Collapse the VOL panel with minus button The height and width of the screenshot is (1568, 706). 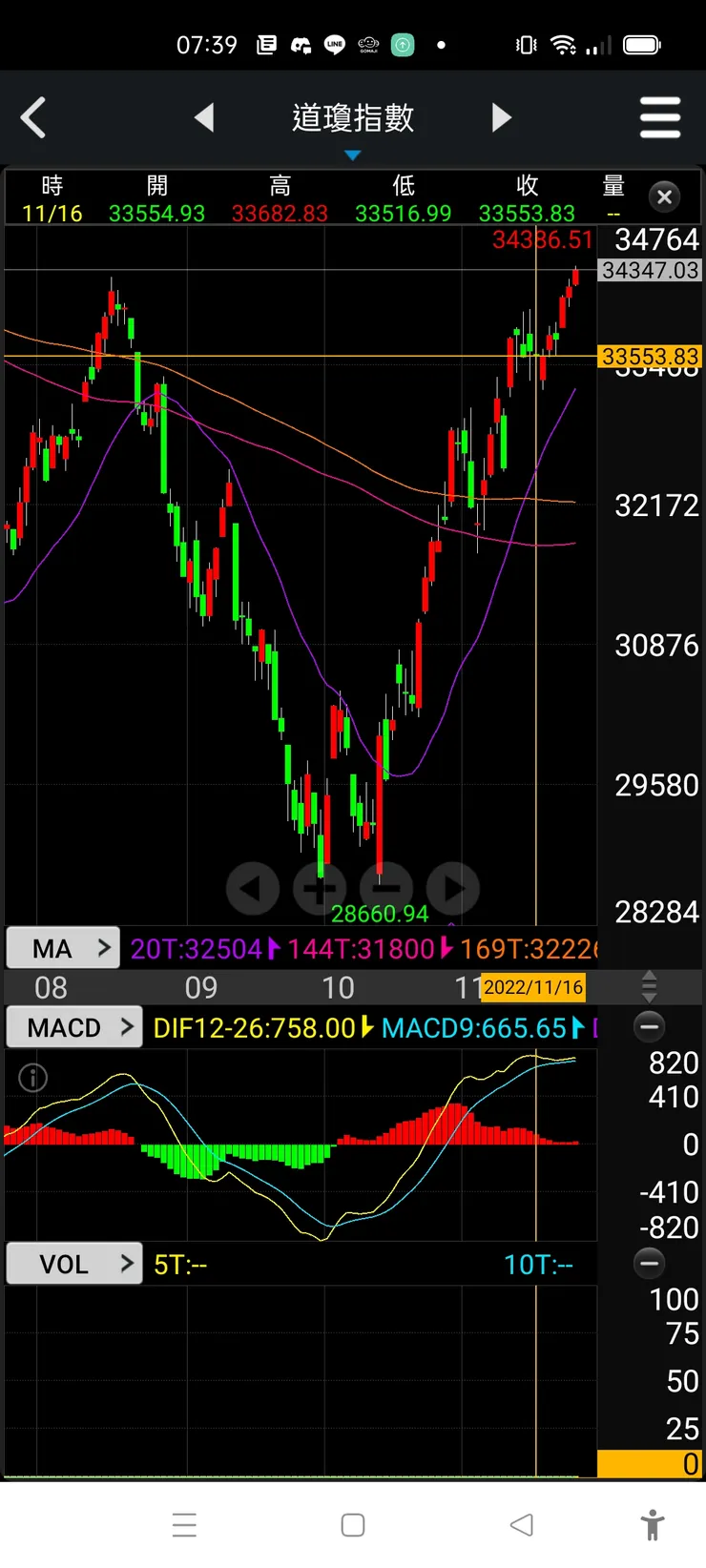(x=650, y=1264)
